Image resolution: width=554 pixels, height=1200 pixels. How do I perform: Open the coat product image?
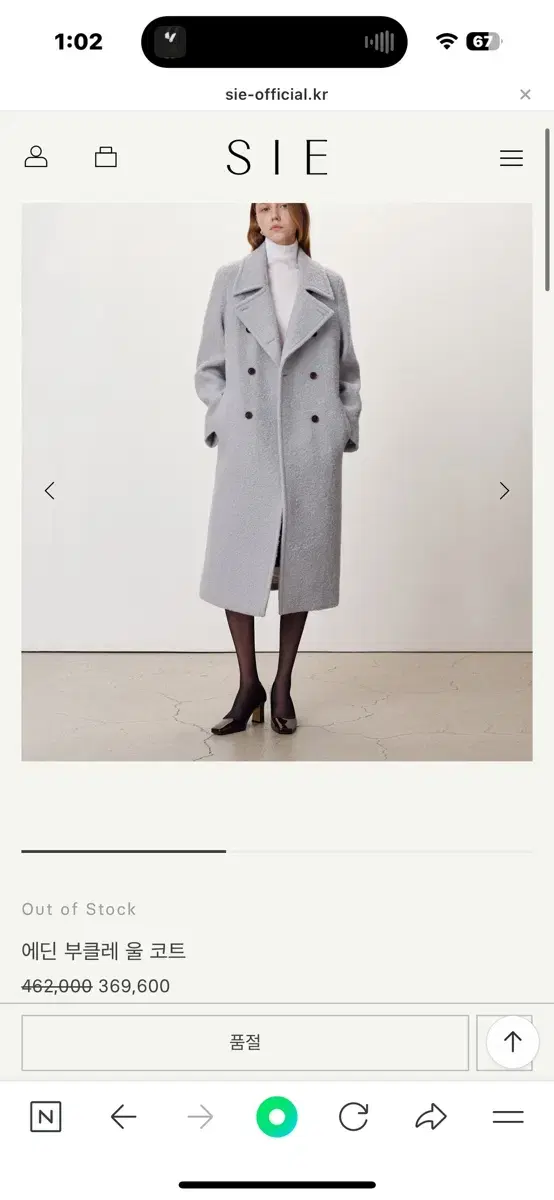click(277, 482)
